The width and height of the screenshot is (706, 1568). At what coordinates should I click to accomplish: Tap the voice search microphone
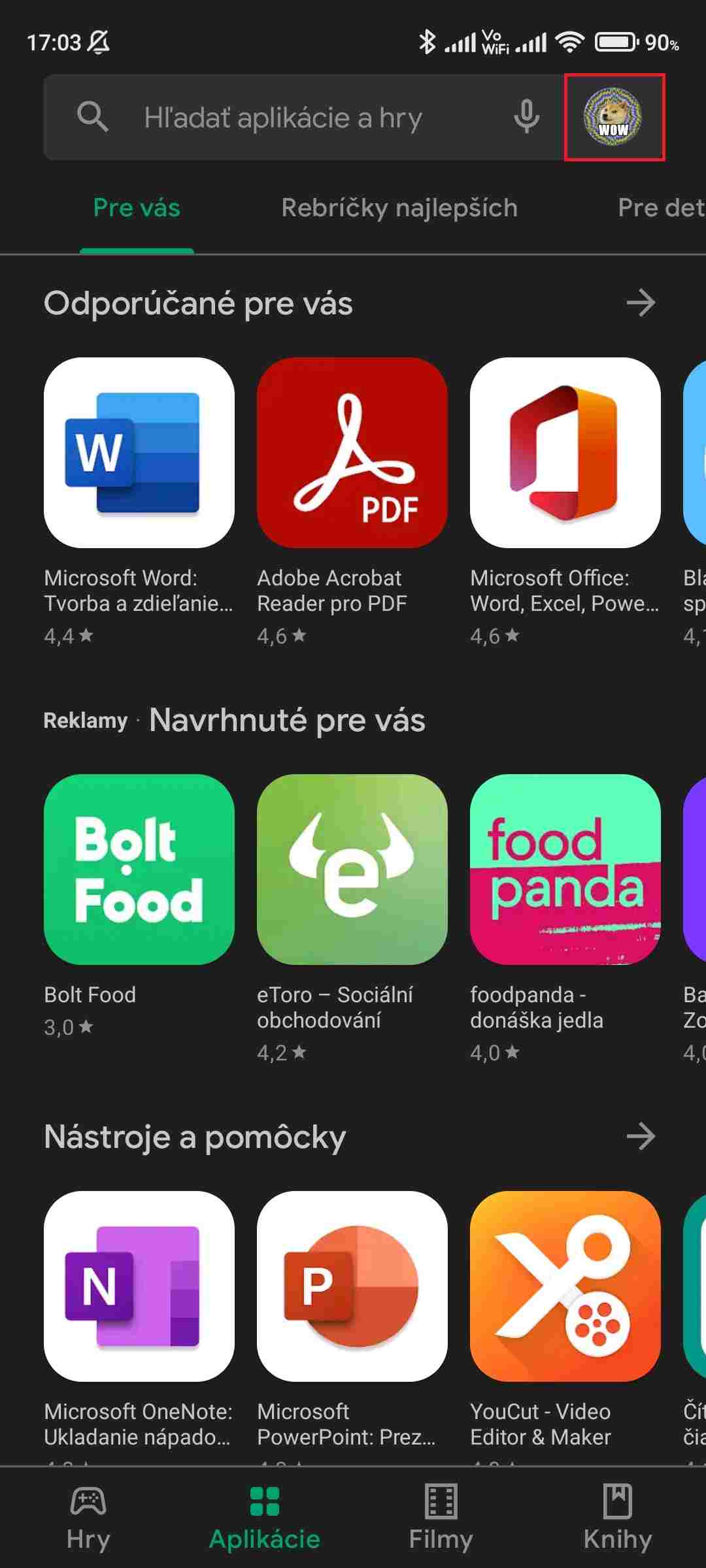526,117
